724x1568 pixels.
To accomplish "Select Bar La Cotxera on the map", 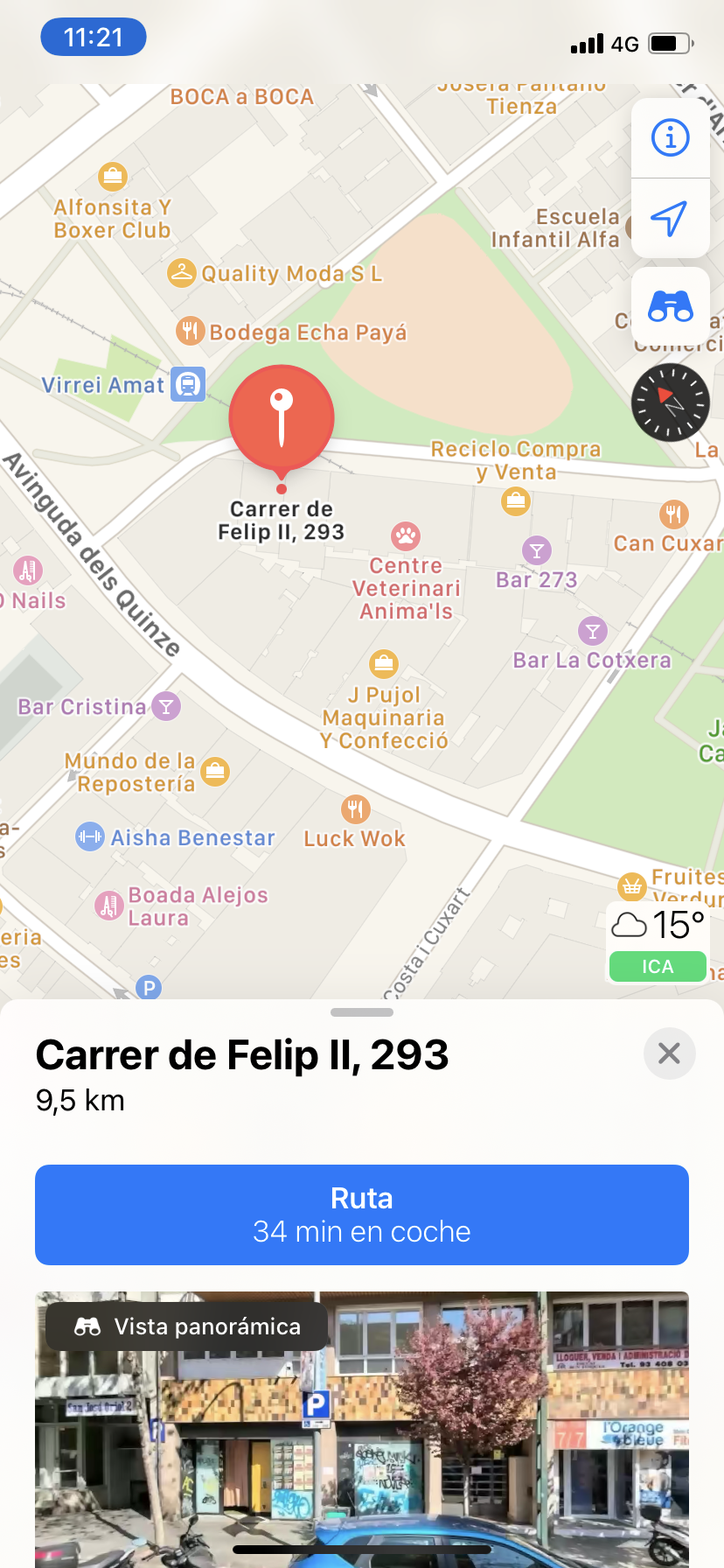I will click(x=593, y=631).
